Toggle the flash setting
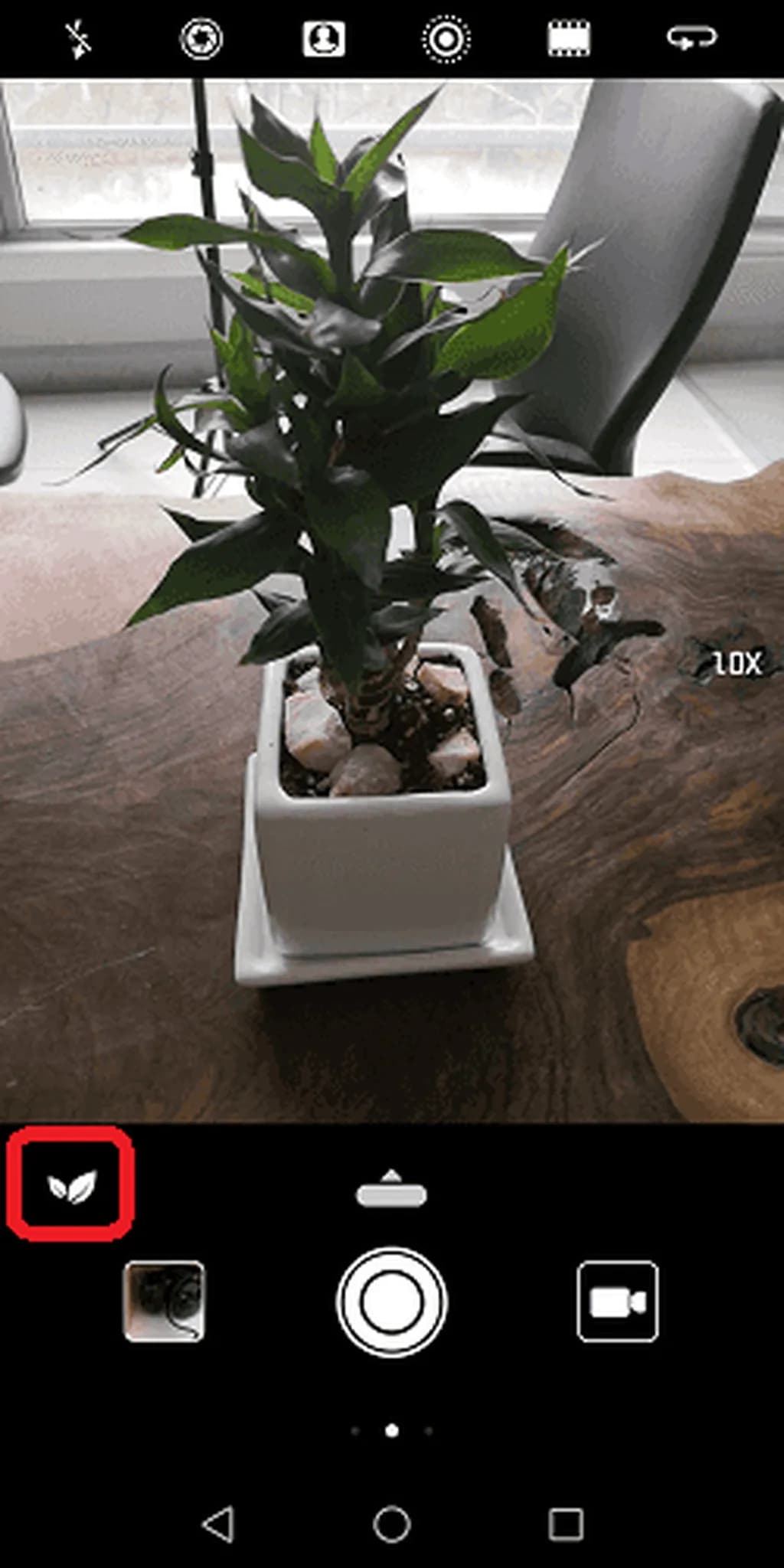 click(x=77, y=38)
